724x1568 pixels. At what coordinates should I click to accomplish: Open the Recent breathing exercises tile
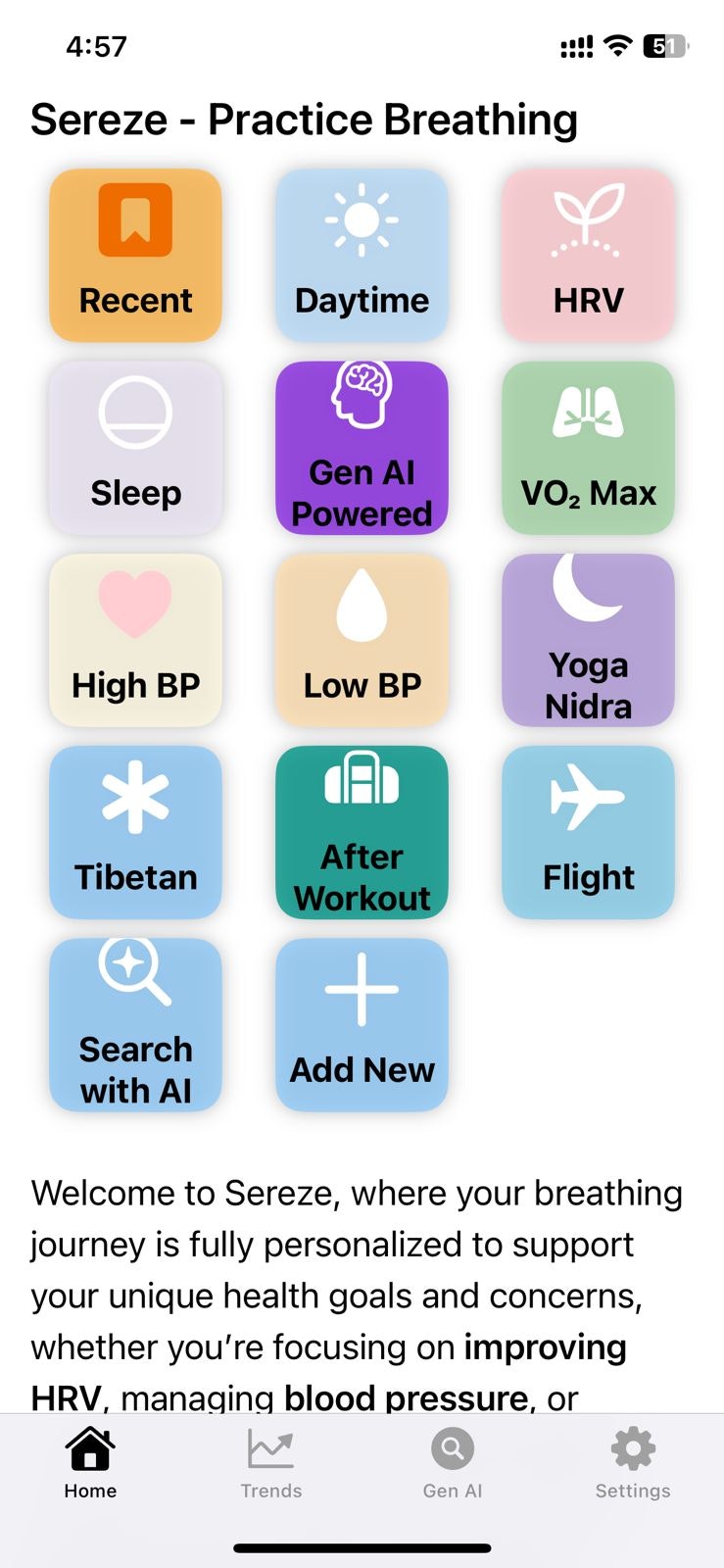click(135, 255)
